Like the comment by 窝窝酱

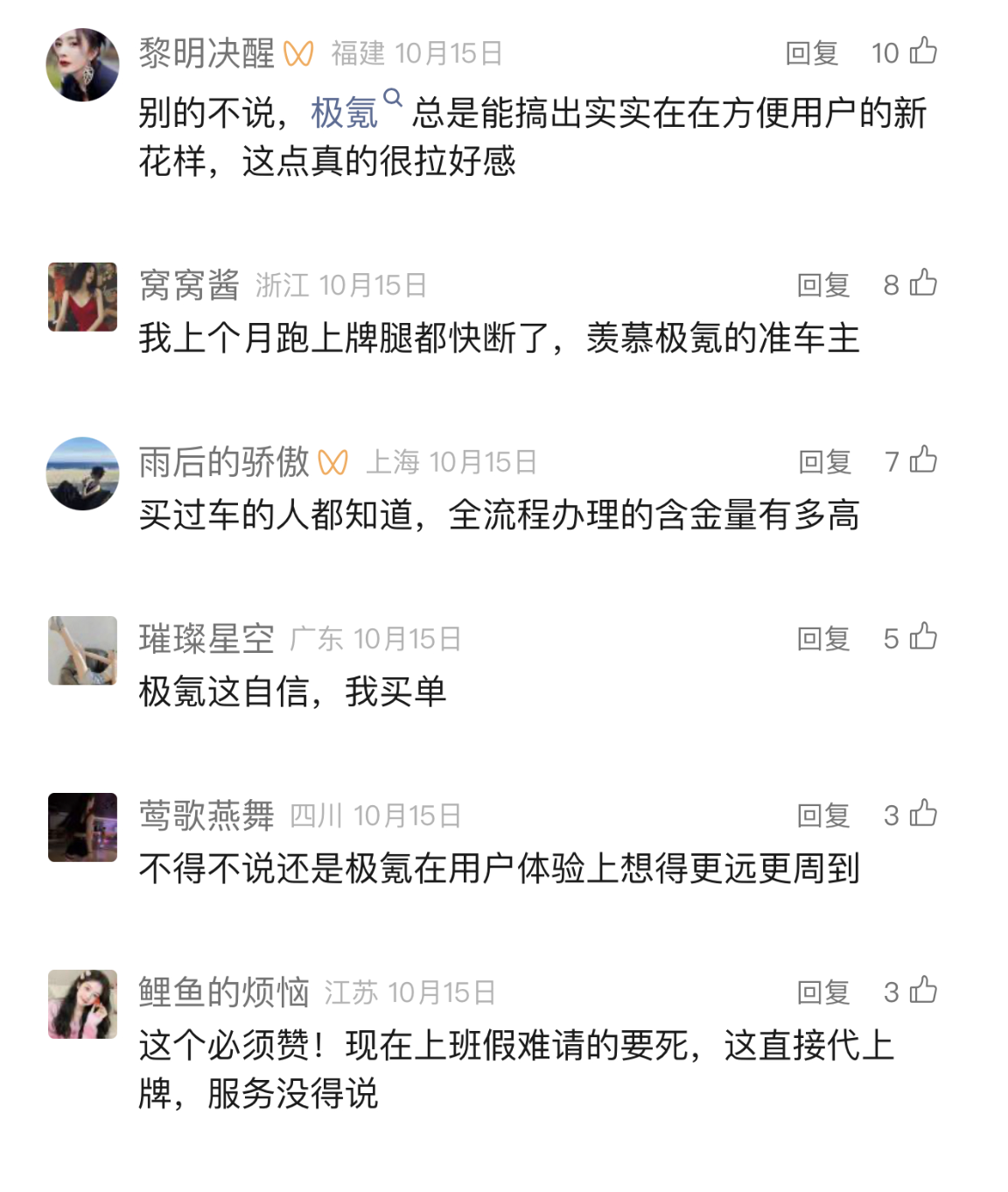tap(923, 283)
